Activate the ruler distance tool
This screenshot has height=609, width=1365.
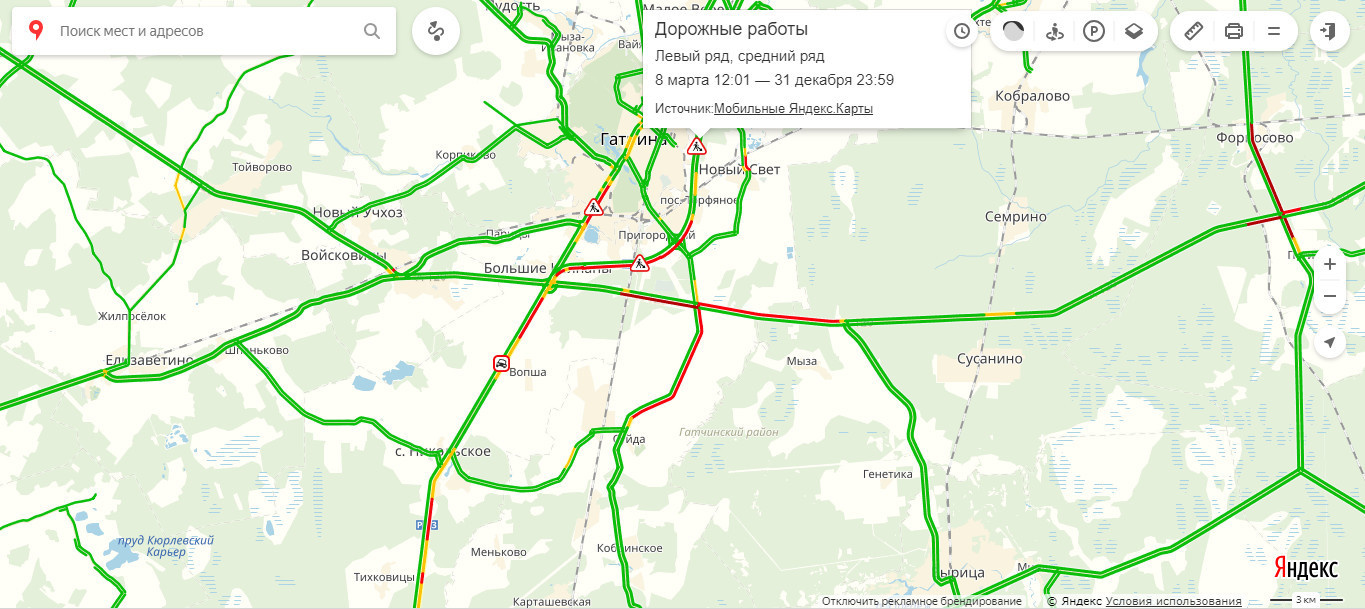click(1194, 31)
